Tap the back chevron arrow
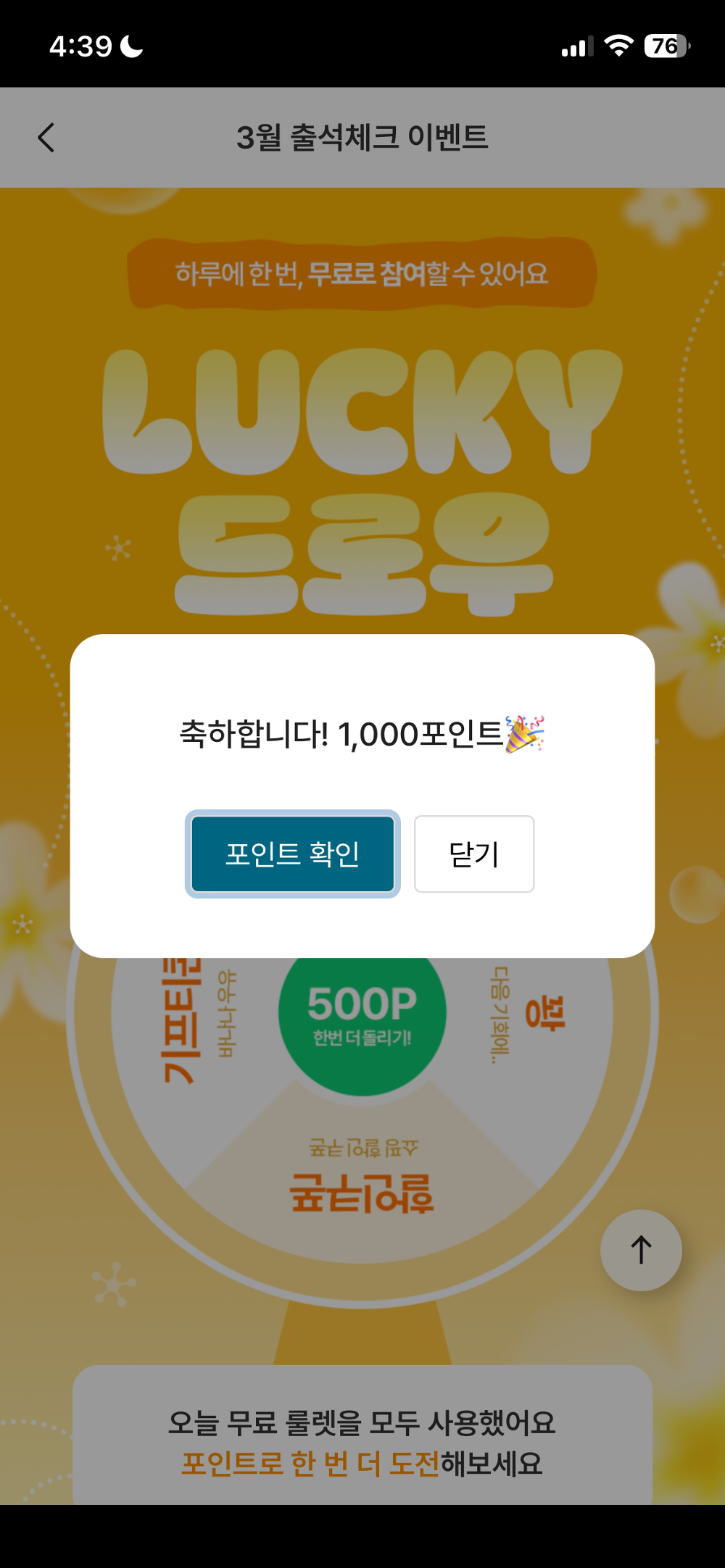This screenshot has width=725, height=1568. point(46,138)
